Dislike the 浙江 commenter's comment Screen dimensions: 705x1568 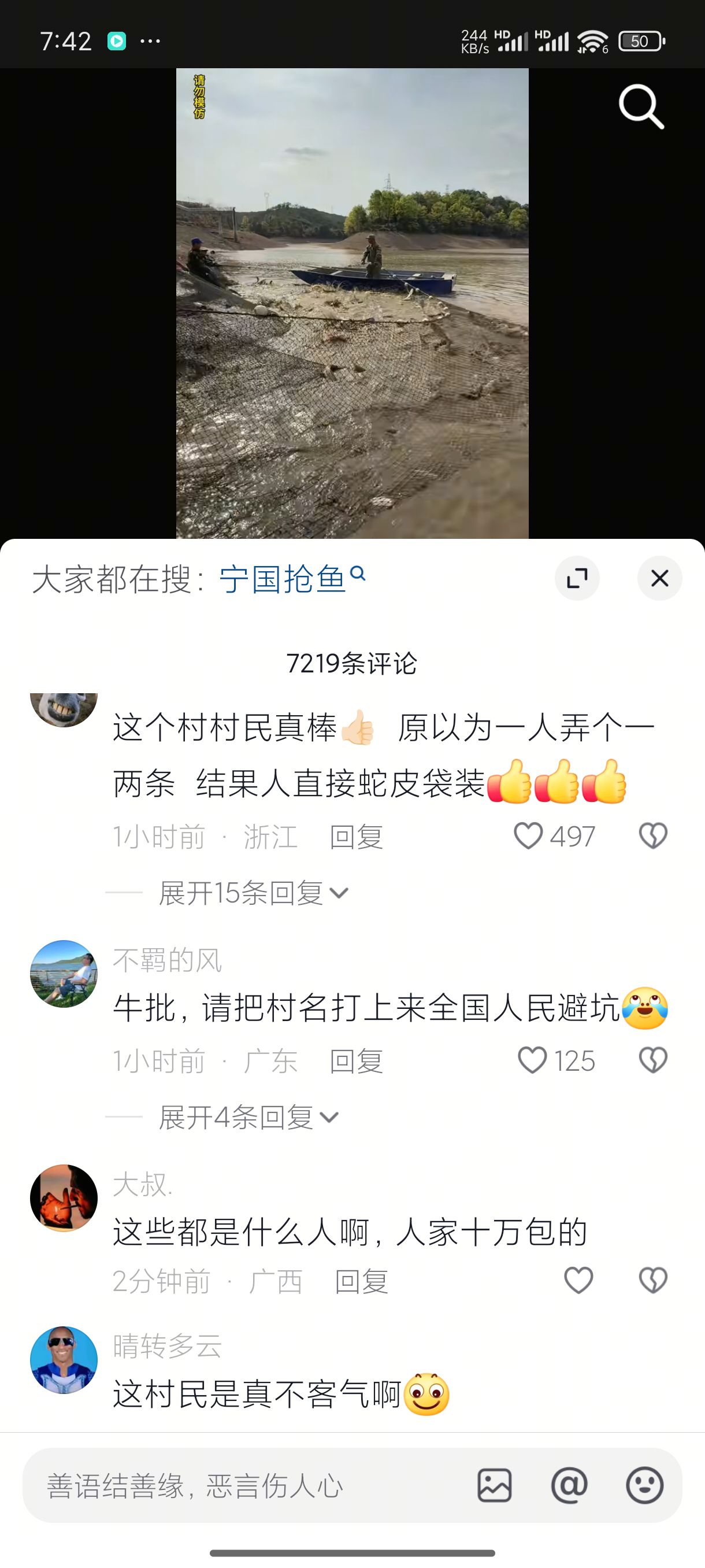click(654, 835)
